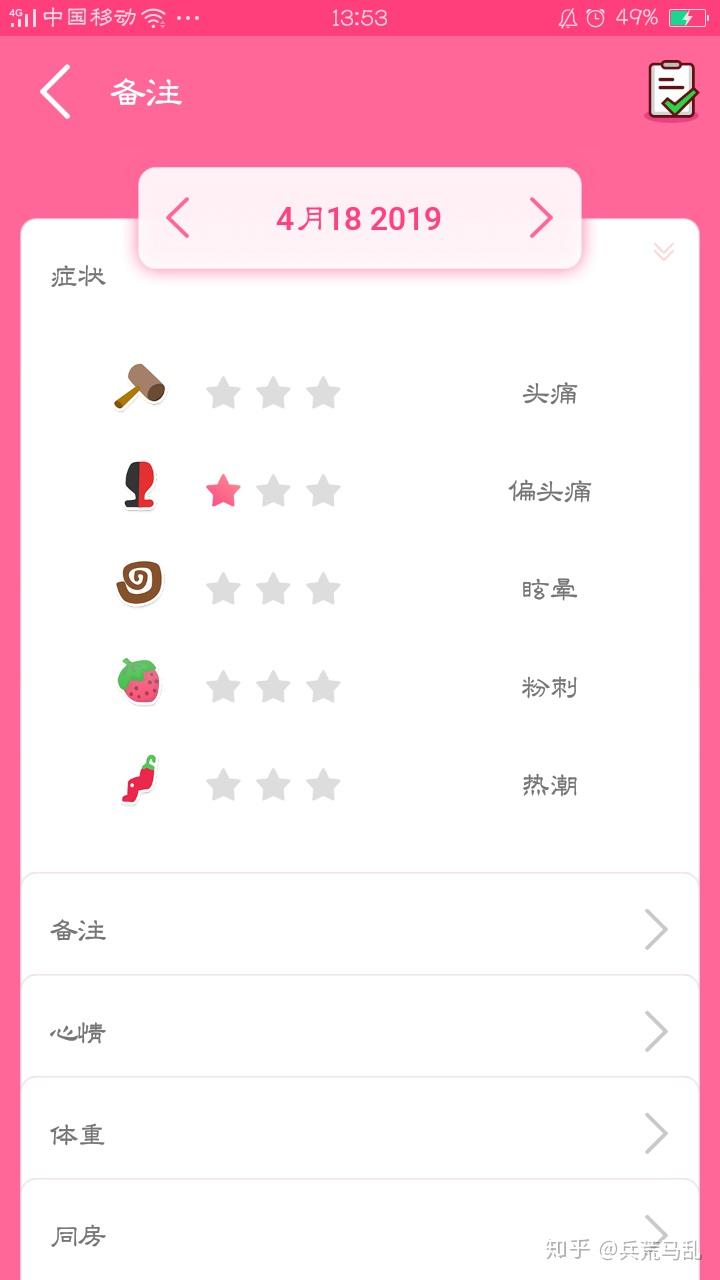Open the 同房 row

point(360,1235)
